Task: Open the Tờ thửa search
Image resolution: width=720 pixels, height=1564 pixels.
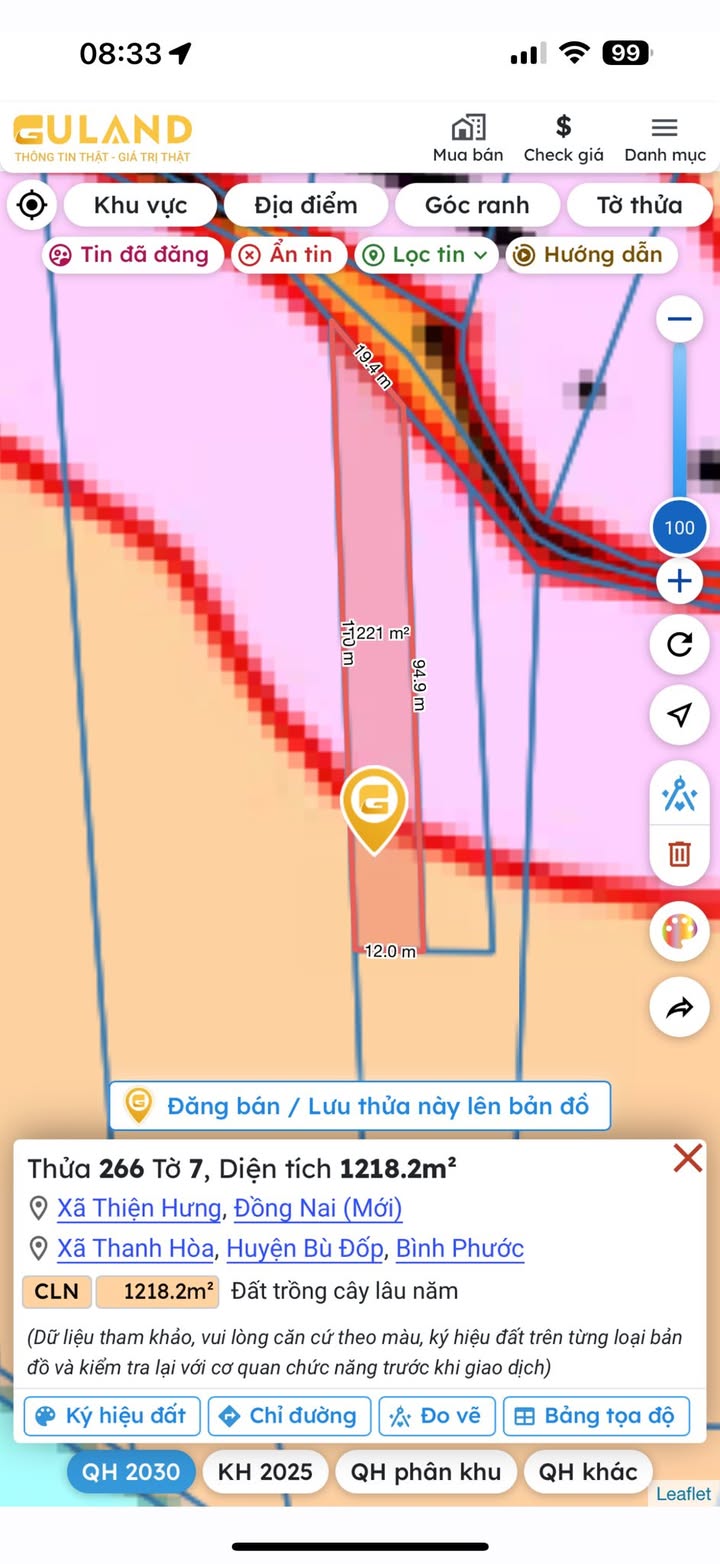Action: tap(640, 205)
